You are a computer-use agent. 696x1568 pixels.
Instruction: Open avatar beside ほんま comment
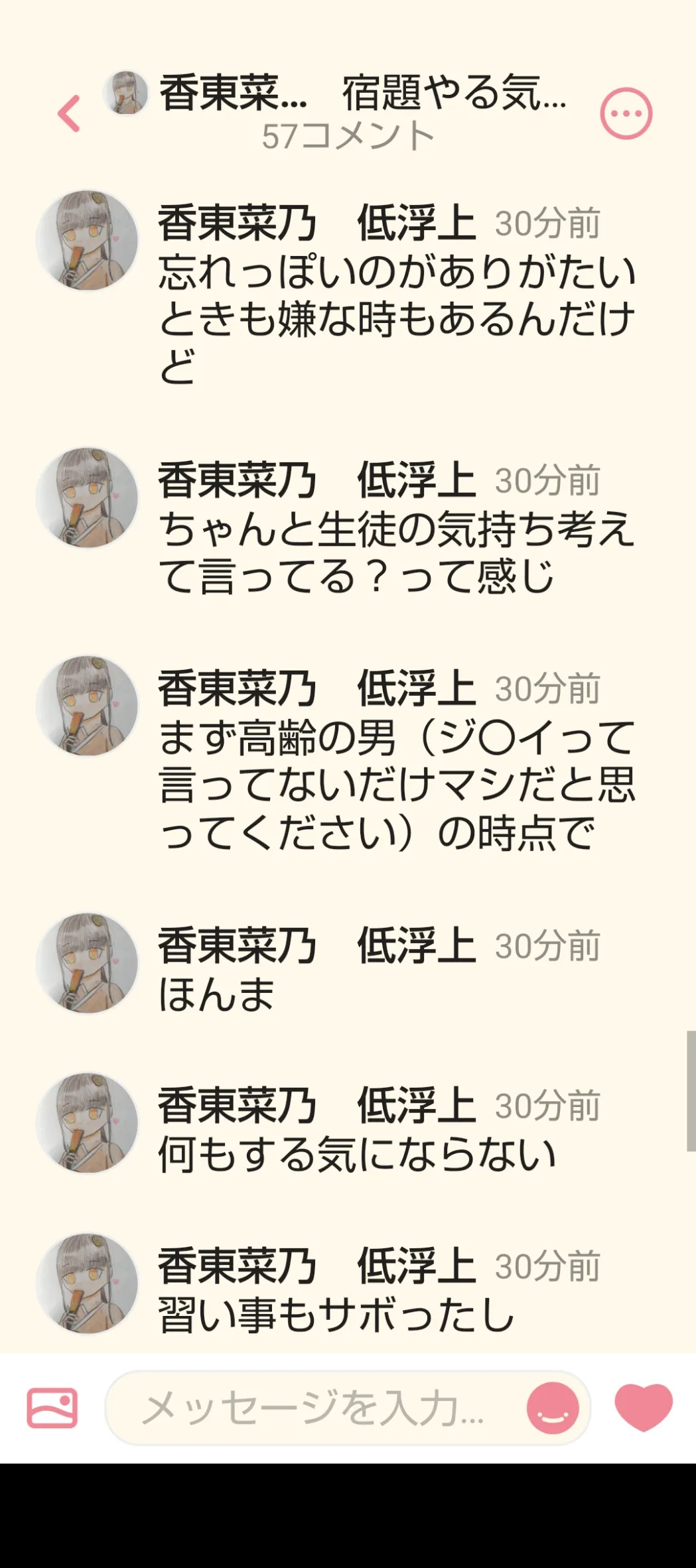(87, 963)
